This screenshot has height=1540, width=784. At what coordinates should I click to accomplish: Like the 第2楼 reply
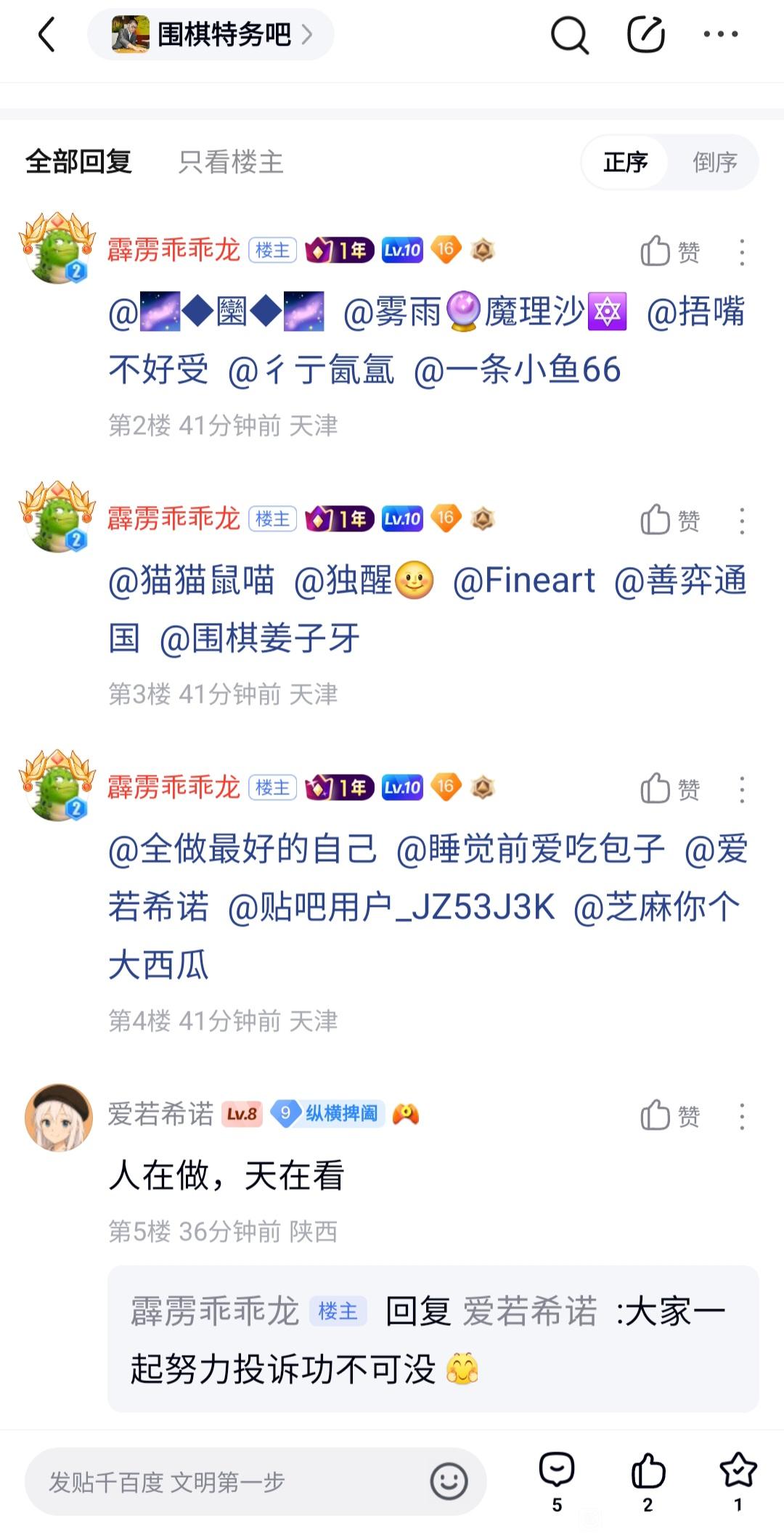669,252
